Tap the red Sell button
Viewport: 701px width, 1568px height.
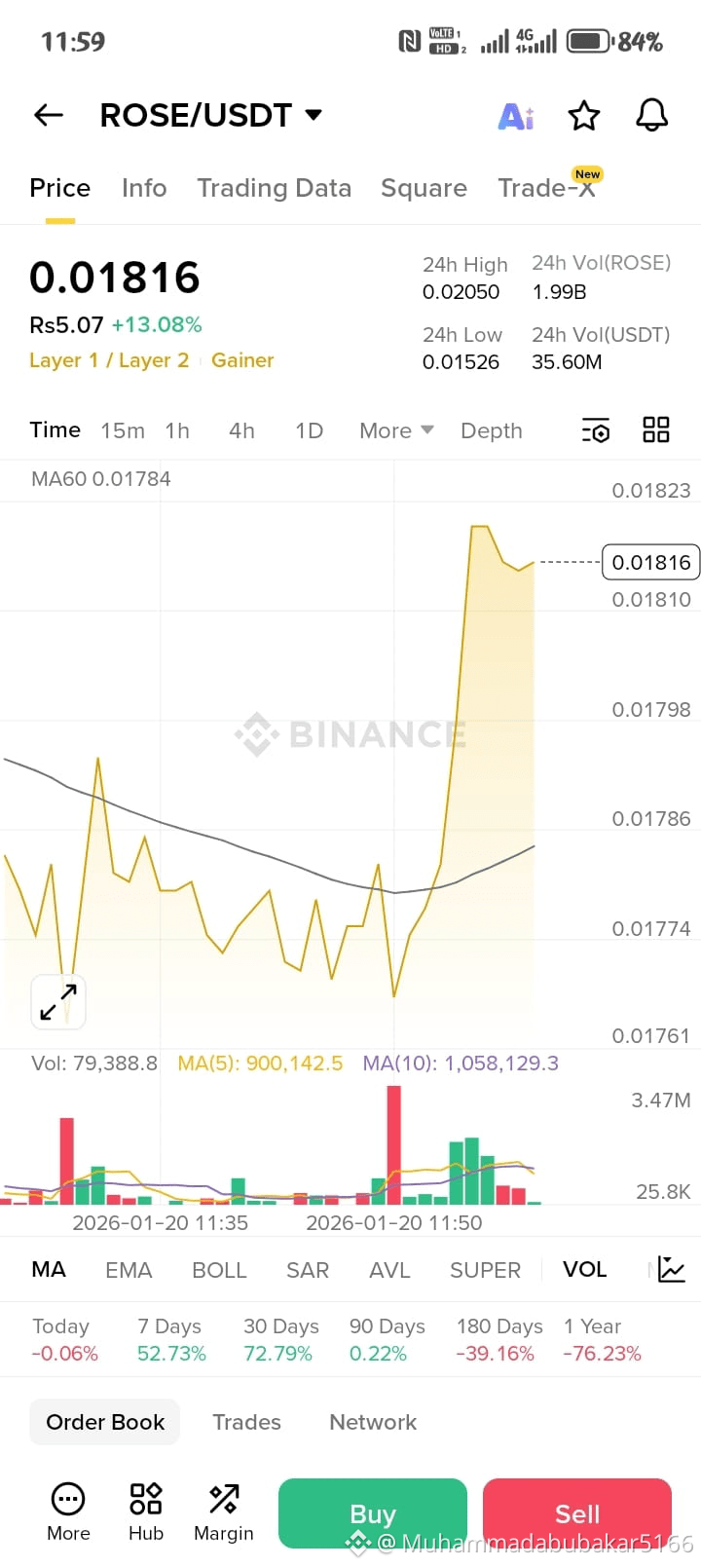(577, 1513)
